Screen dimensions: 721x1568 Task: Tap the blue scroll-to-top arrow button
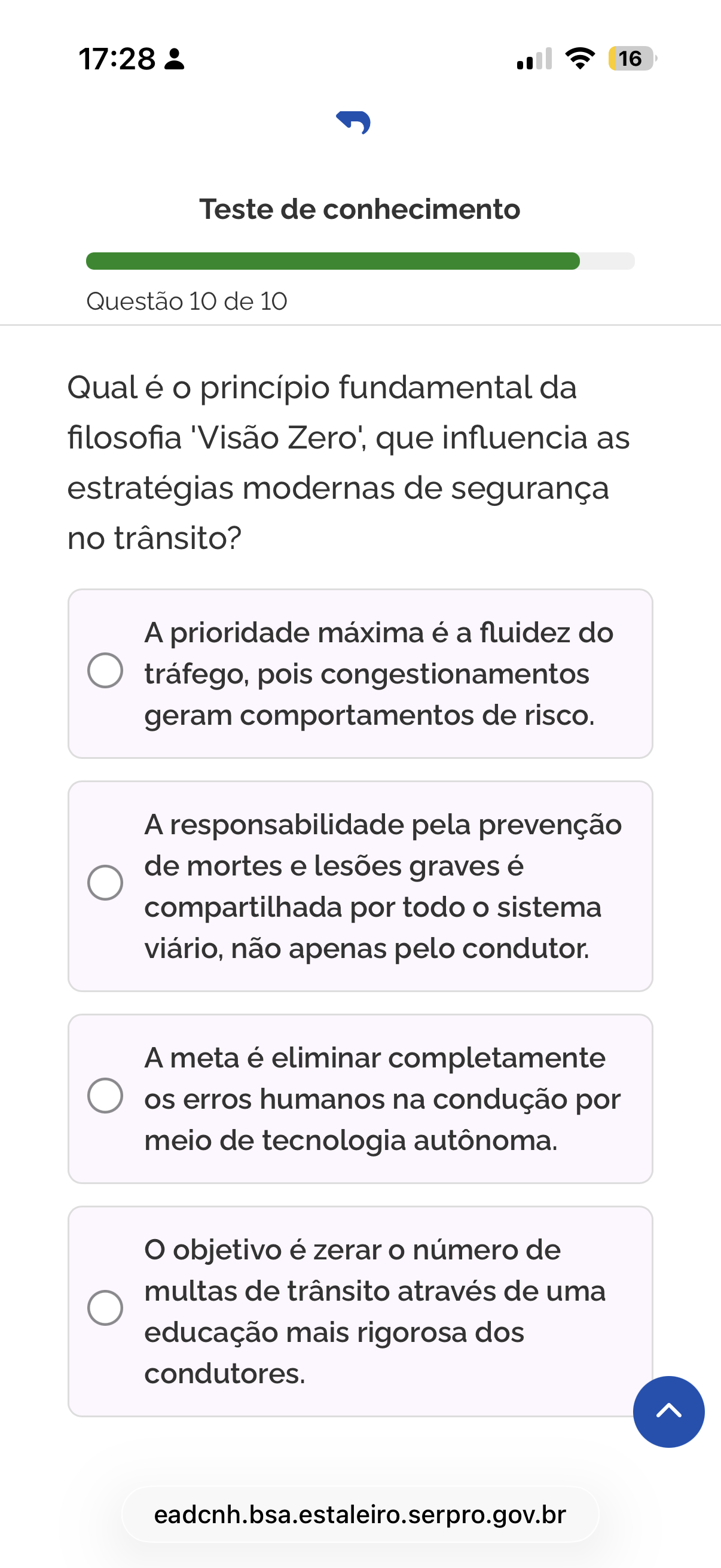[668, 1411]
